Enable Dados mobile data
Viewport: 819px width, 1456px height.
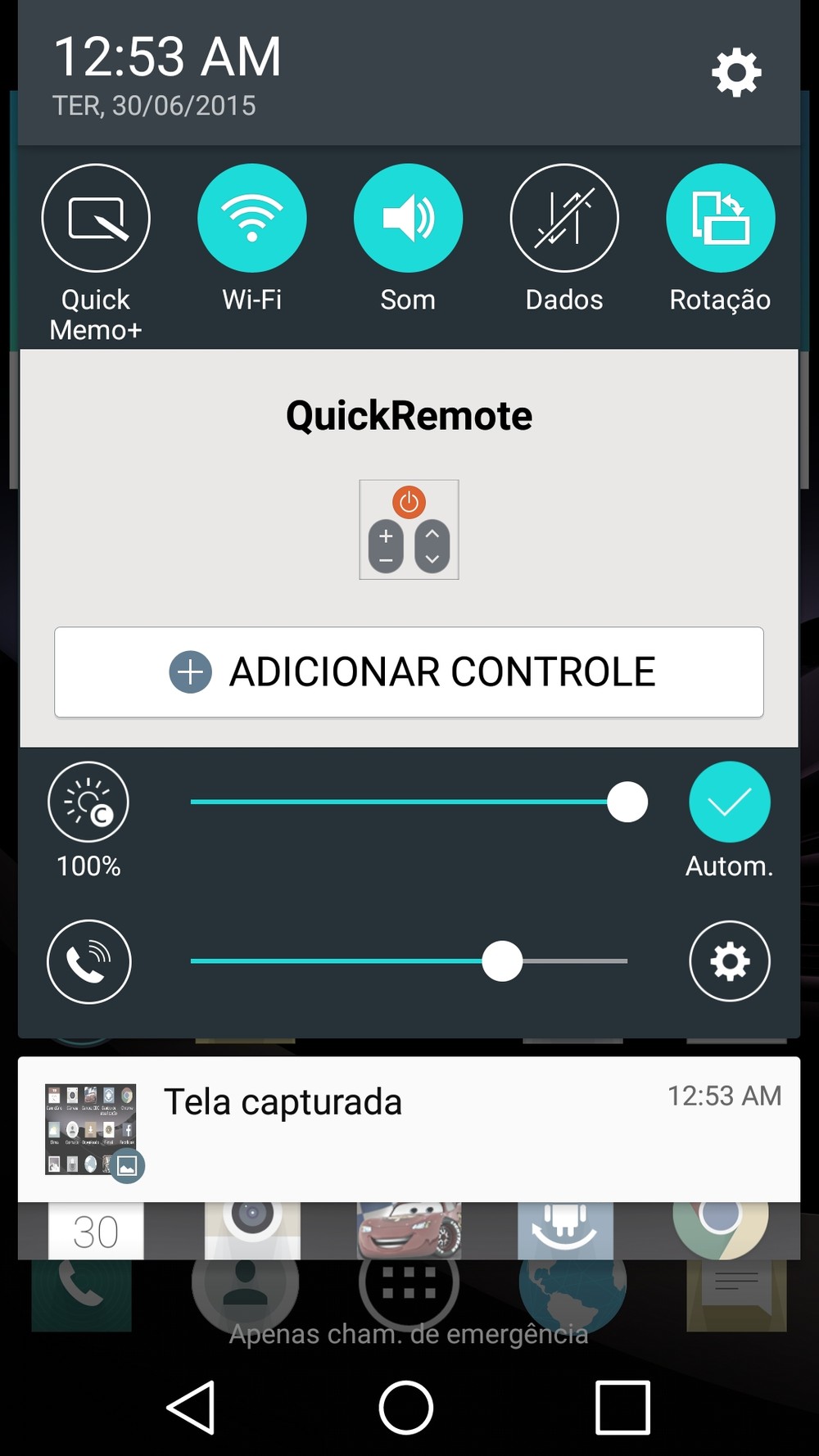564,218
